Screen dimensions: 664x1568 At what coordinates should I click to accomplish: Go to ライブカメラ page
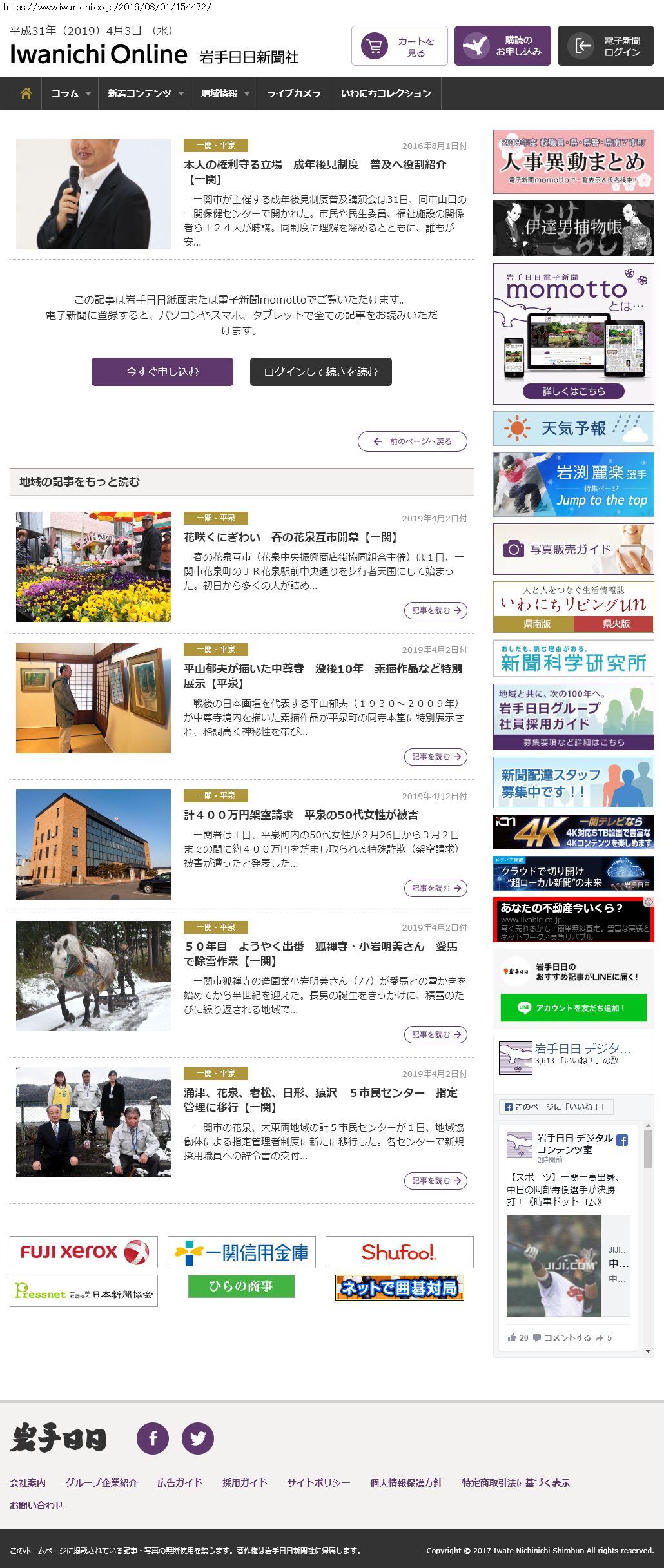click(x=293, y=93)
